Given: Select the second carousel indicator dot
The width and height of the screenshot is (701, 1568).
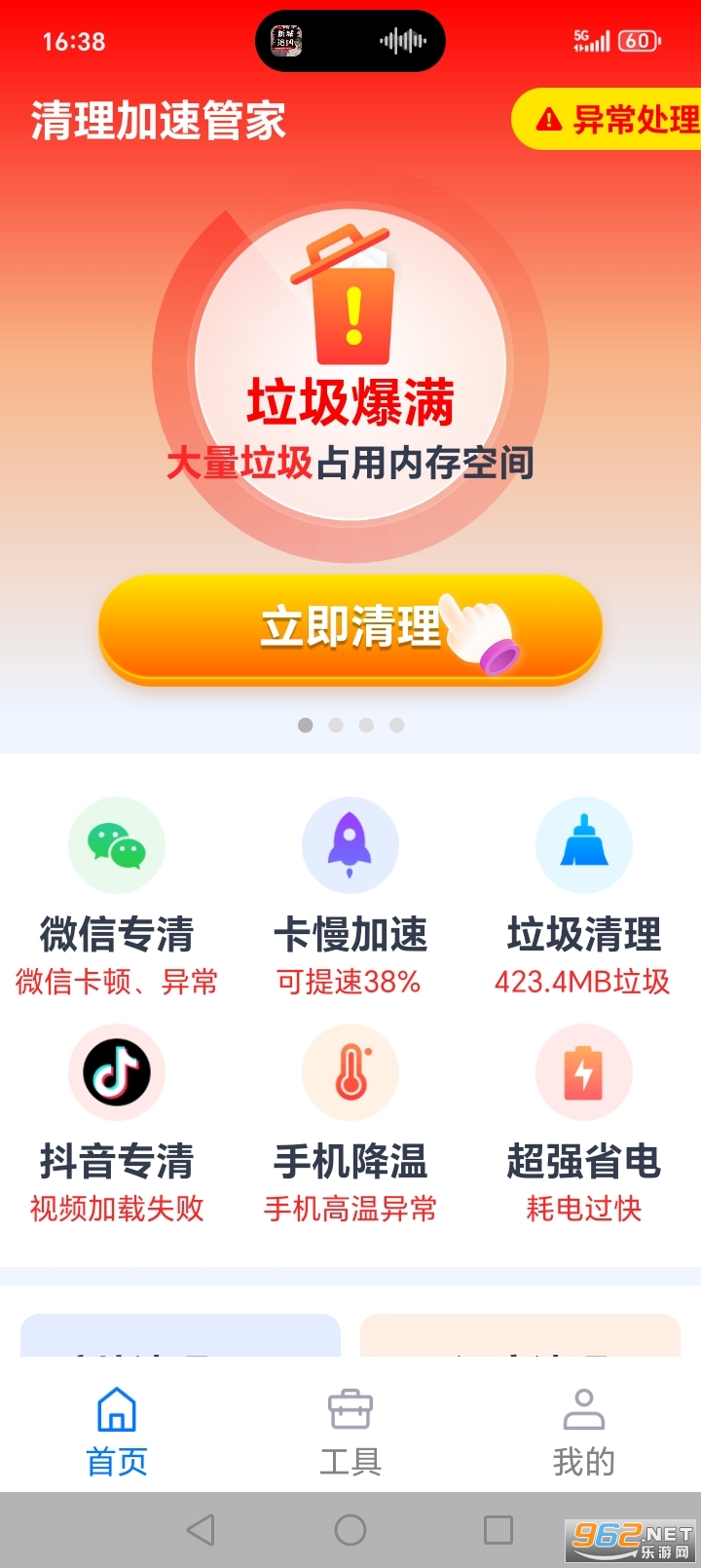Looking at the screenshot, I should coord(337,725).
